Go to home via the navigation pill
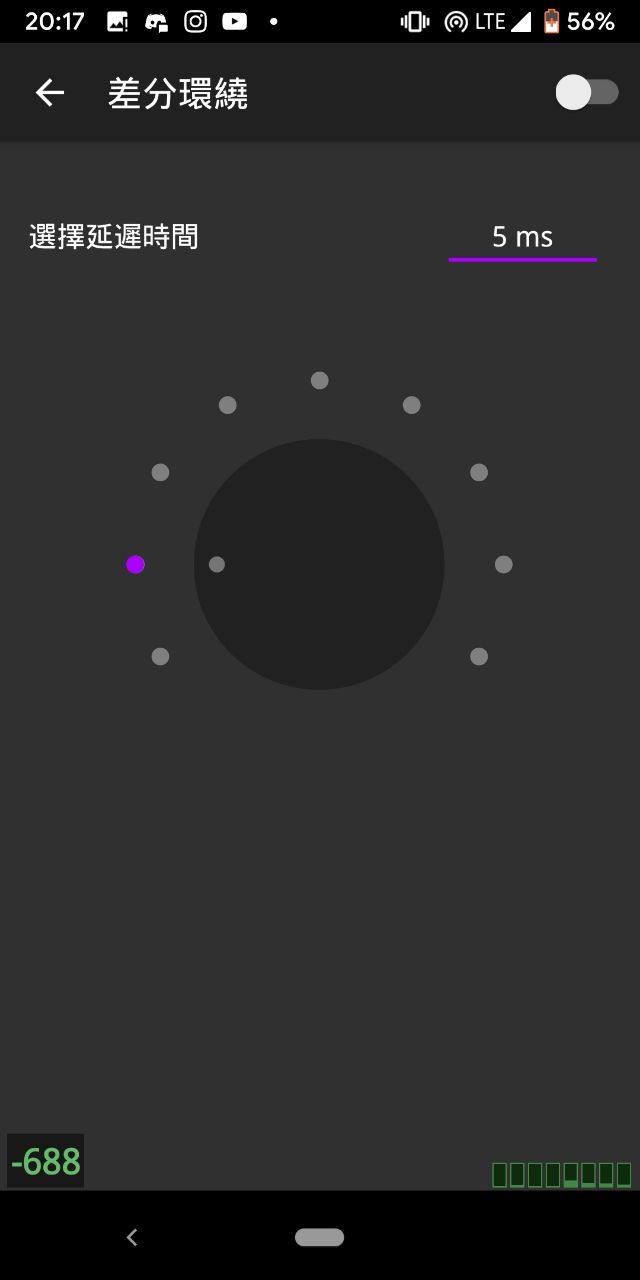Viewport: 640px width, 1280px height. coord(319,1237)
